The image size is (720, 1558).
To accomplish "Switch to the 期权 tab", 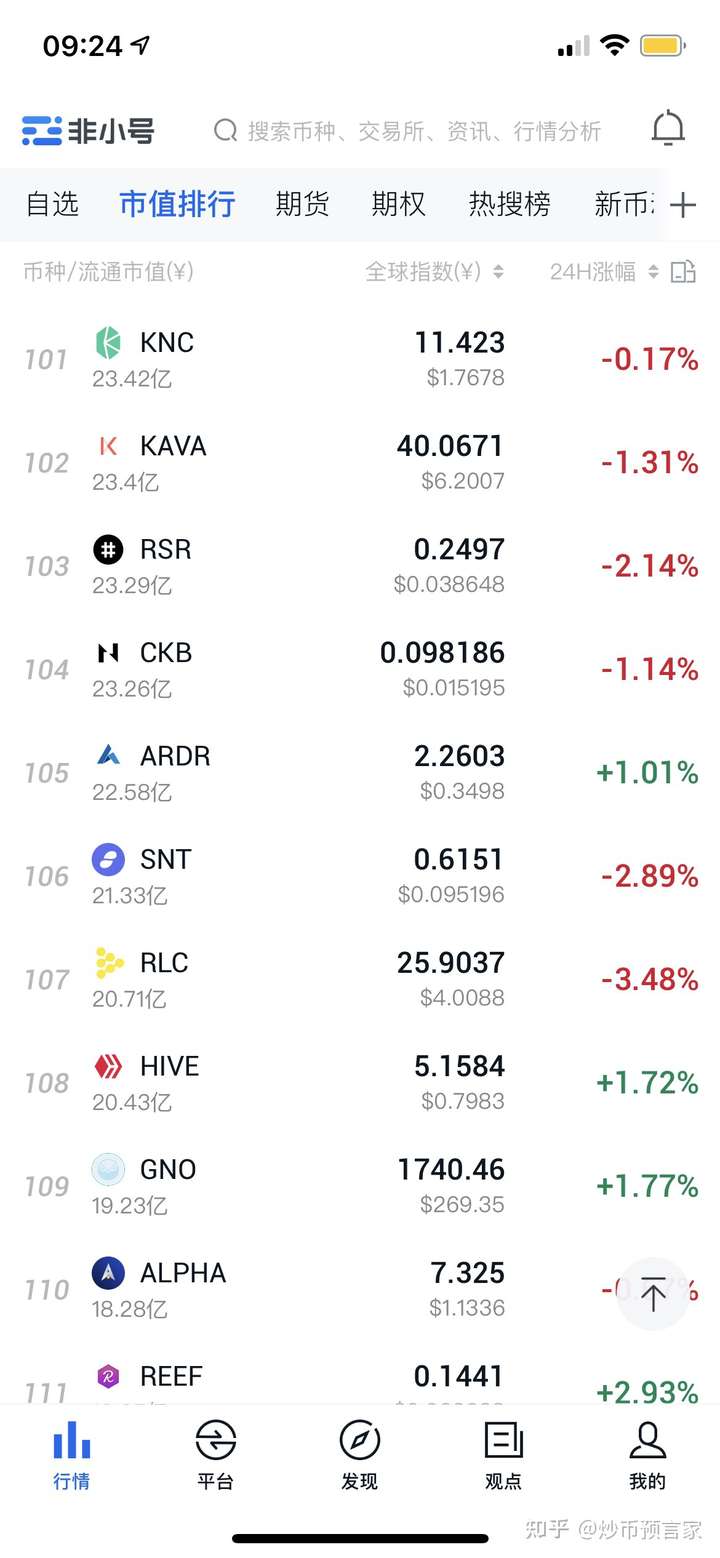I will tap(398, 204).
